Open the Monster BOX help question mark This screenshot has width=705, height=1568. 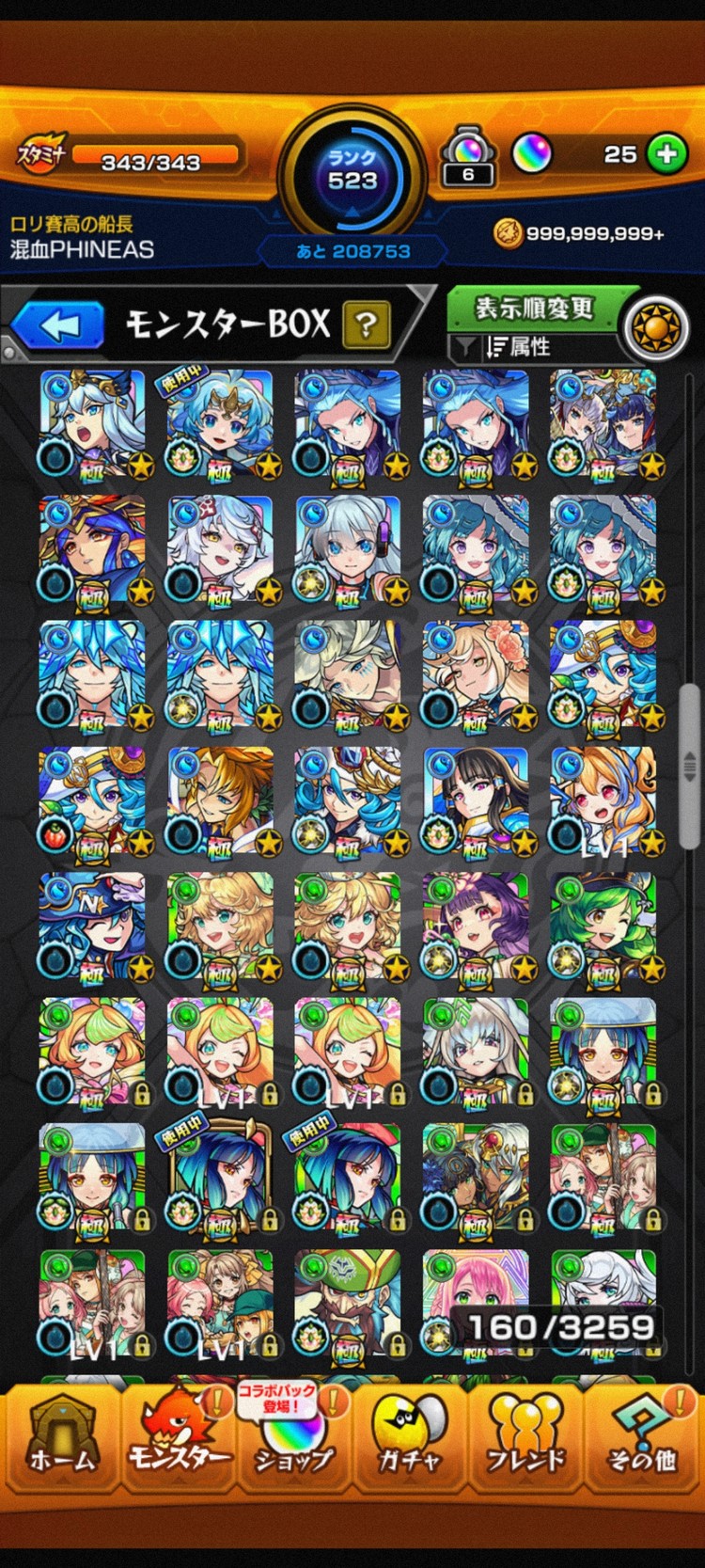point(367,325)
